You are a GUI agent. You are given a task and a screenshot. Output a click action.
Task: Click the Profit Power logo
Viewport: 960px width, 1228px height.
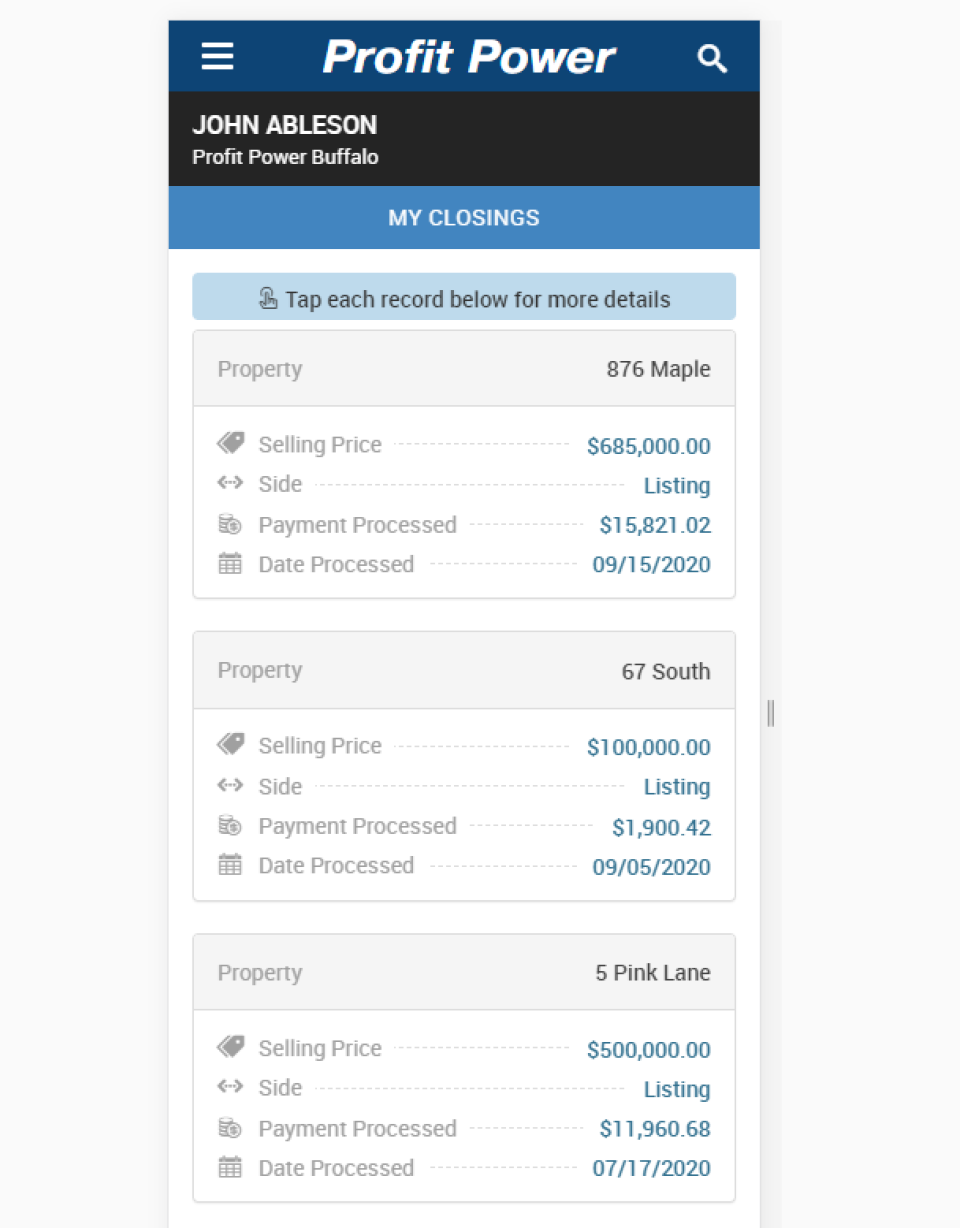tap(466, 56)
